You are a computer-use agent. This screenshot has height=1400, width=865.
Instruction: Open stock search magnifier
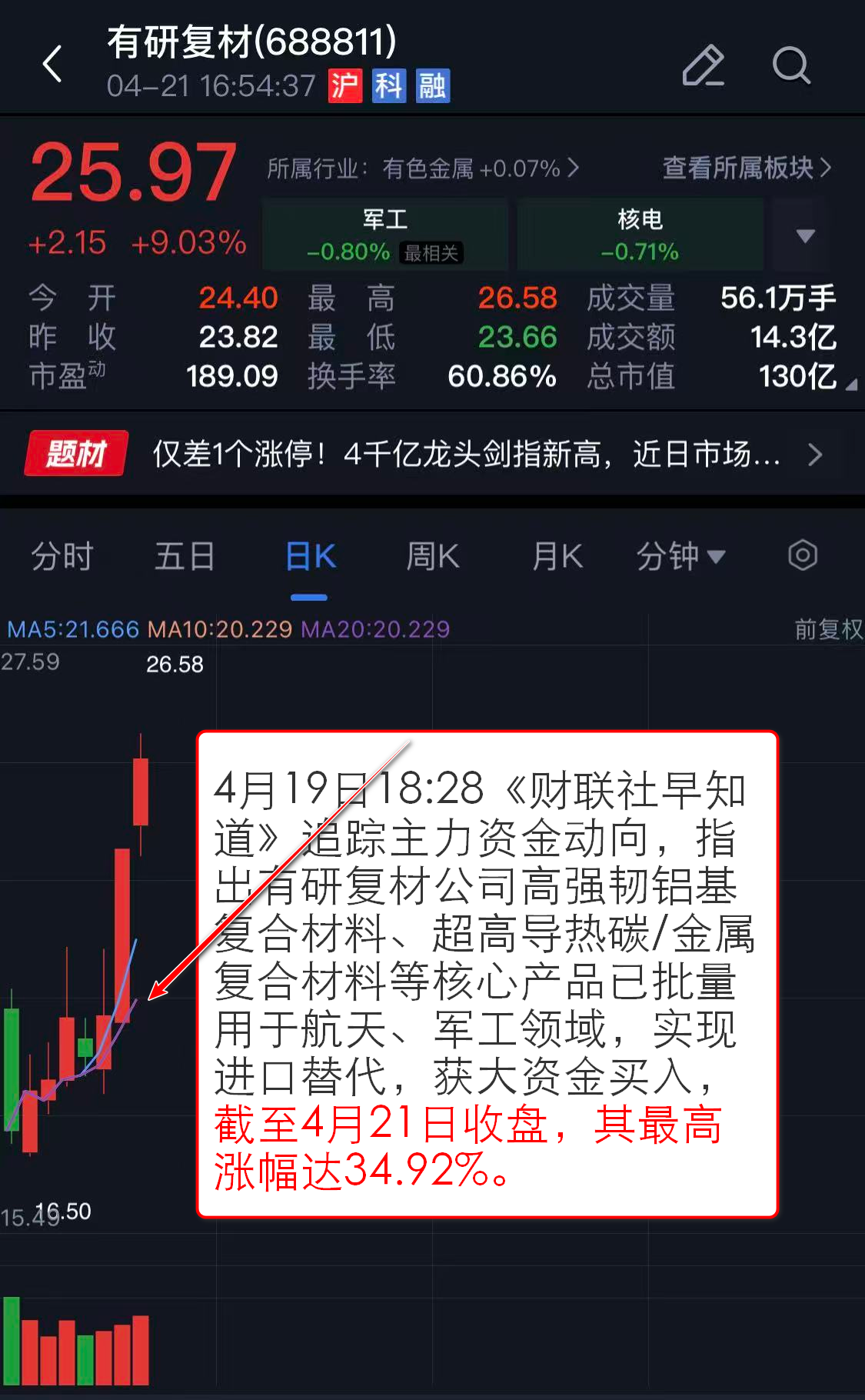click(x=790, y=65)
